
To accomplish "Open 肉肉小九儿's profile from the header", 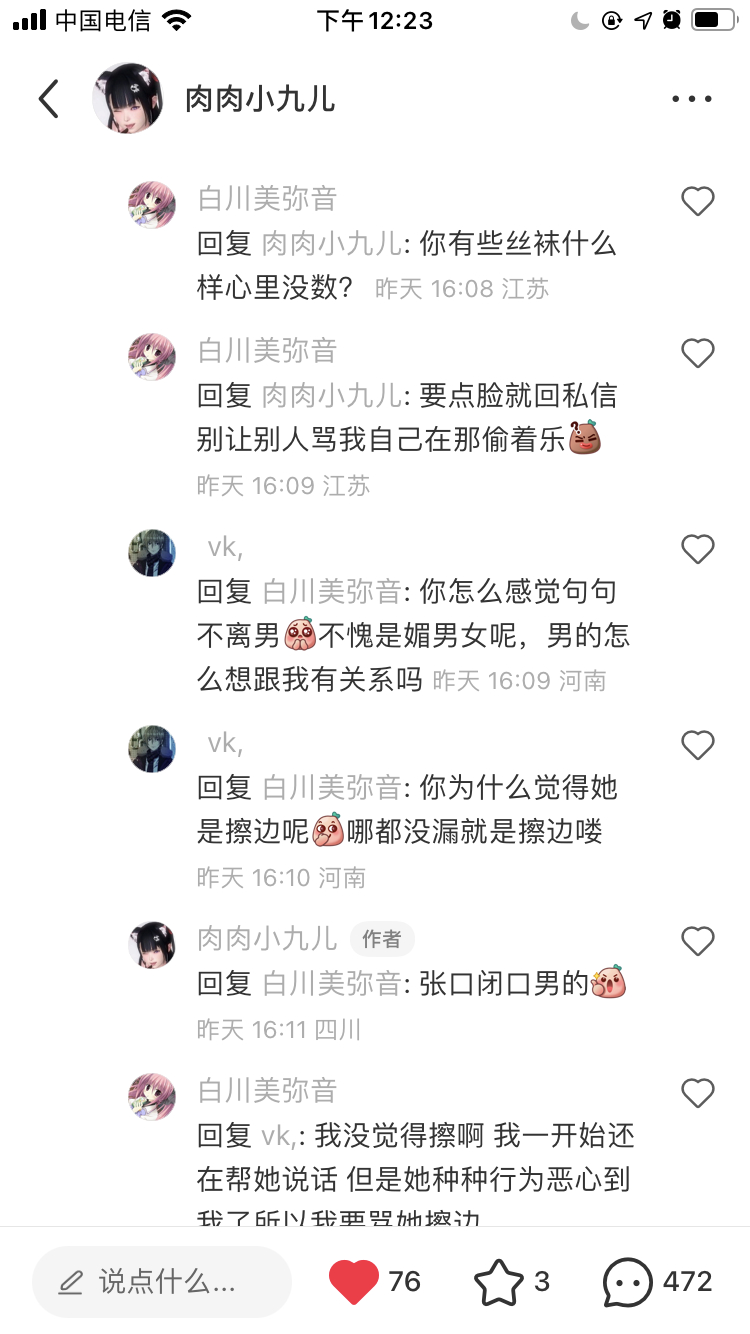I will (x=127, y=99).
